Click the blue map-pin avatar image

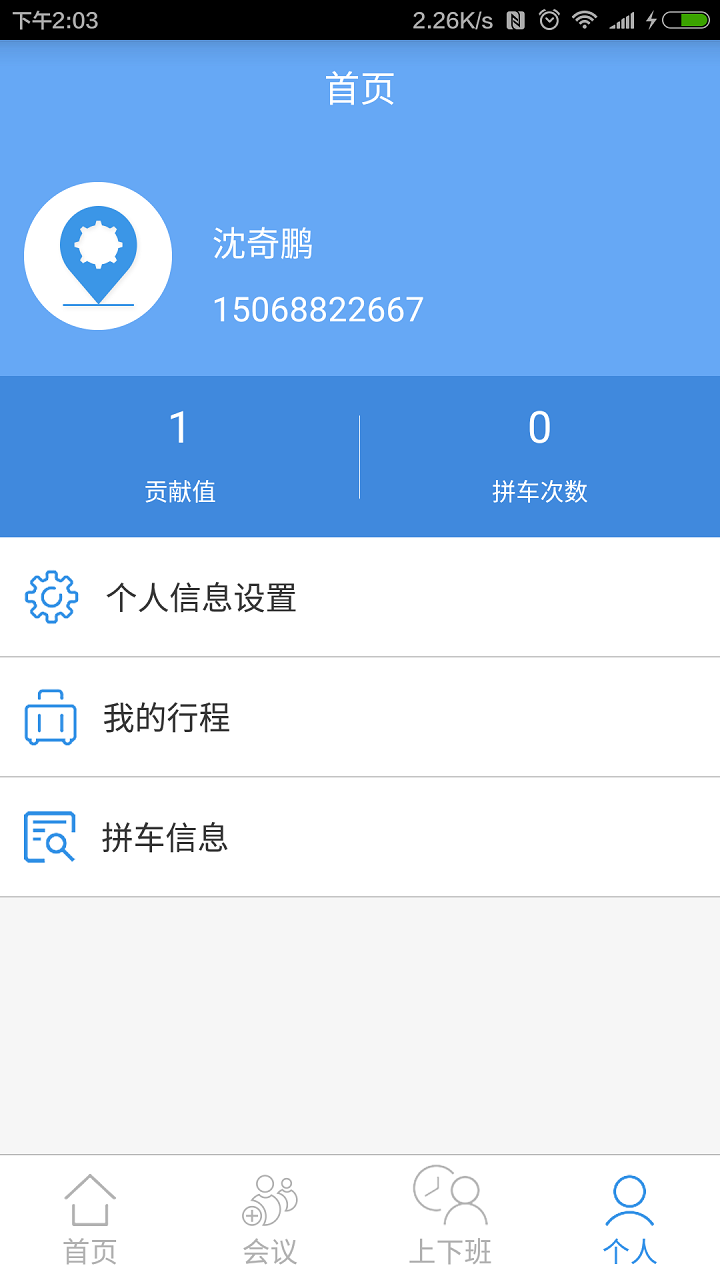[x=98, y=255]
